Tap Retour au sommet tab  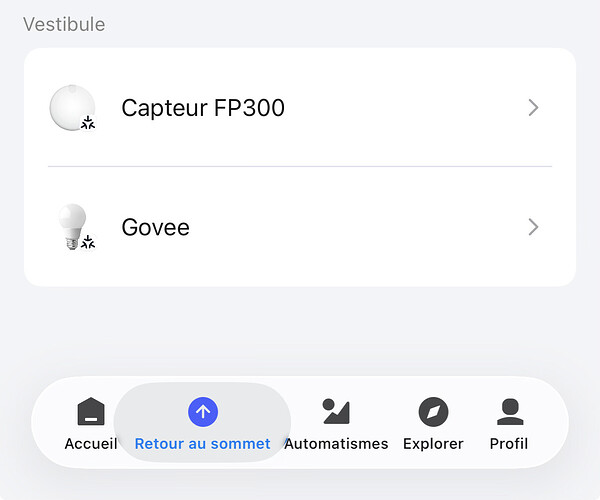point(202,423)
